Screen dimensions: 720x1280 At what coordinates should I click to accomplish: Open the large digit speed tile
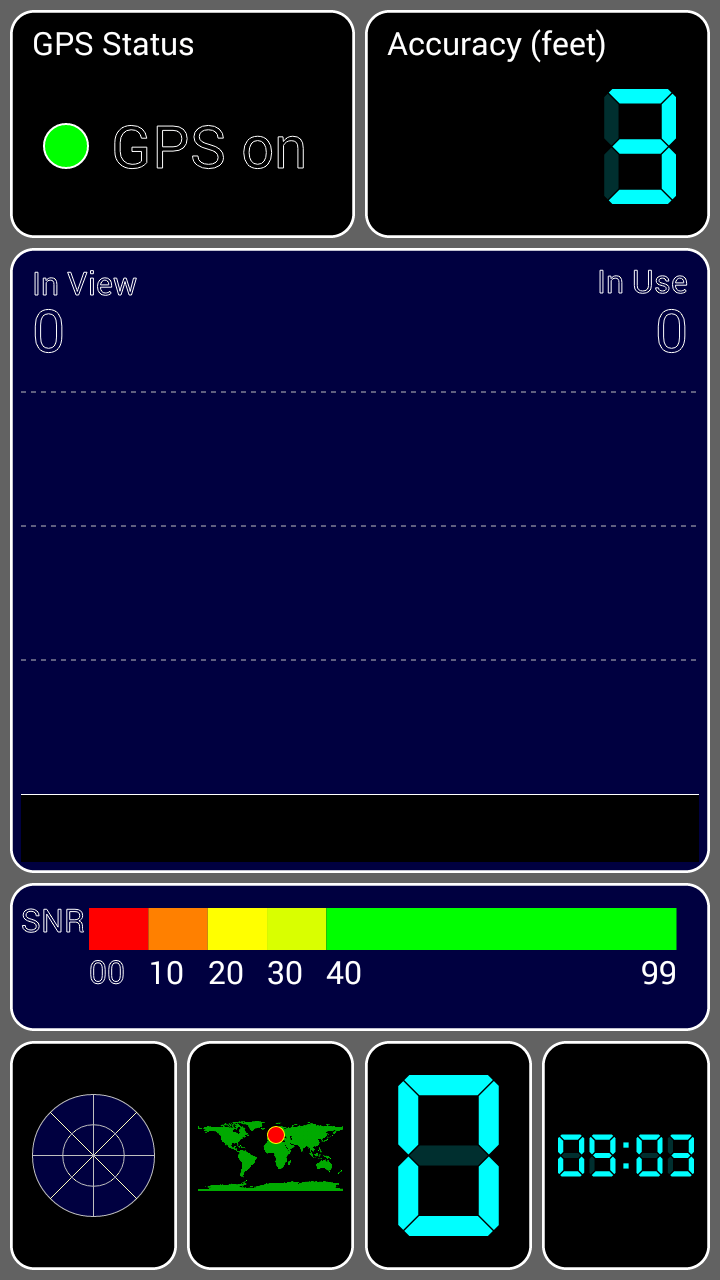tap(448, 1155)
